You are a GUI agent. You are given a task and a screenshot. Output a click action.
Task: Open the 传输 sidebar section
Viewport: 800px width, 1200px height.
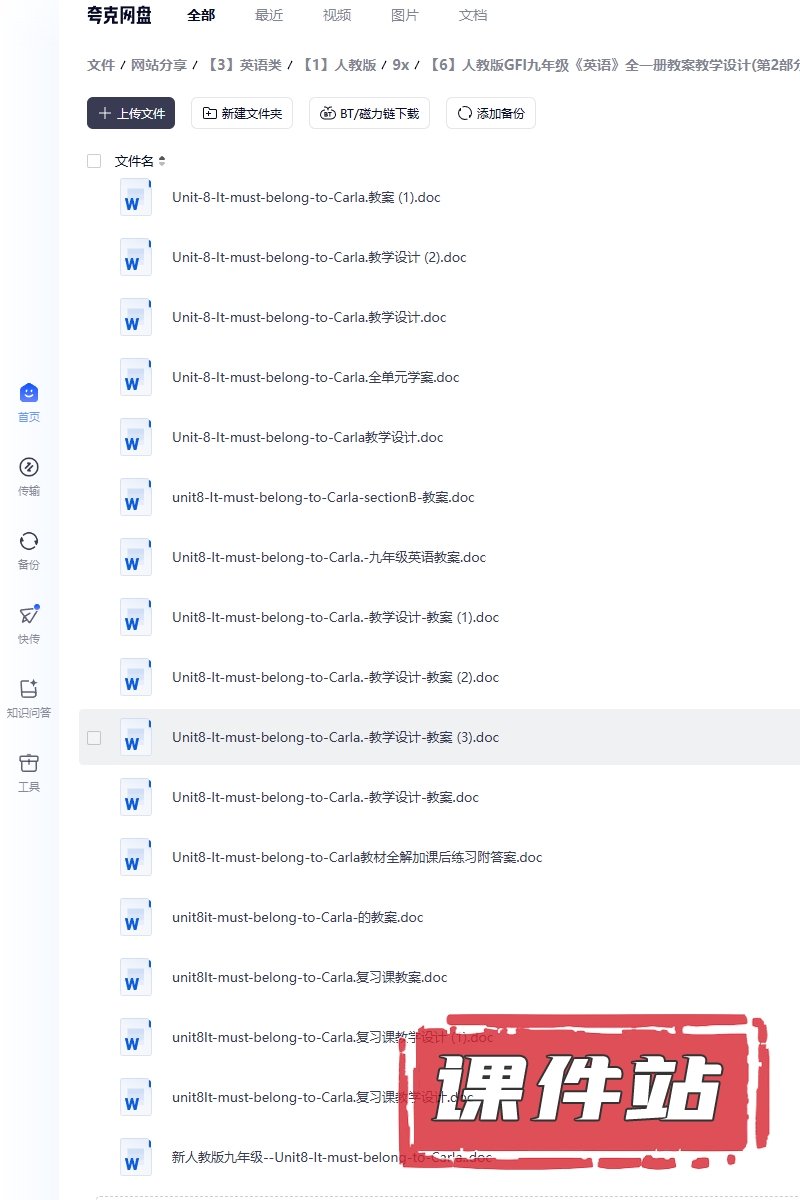(29, 476)
